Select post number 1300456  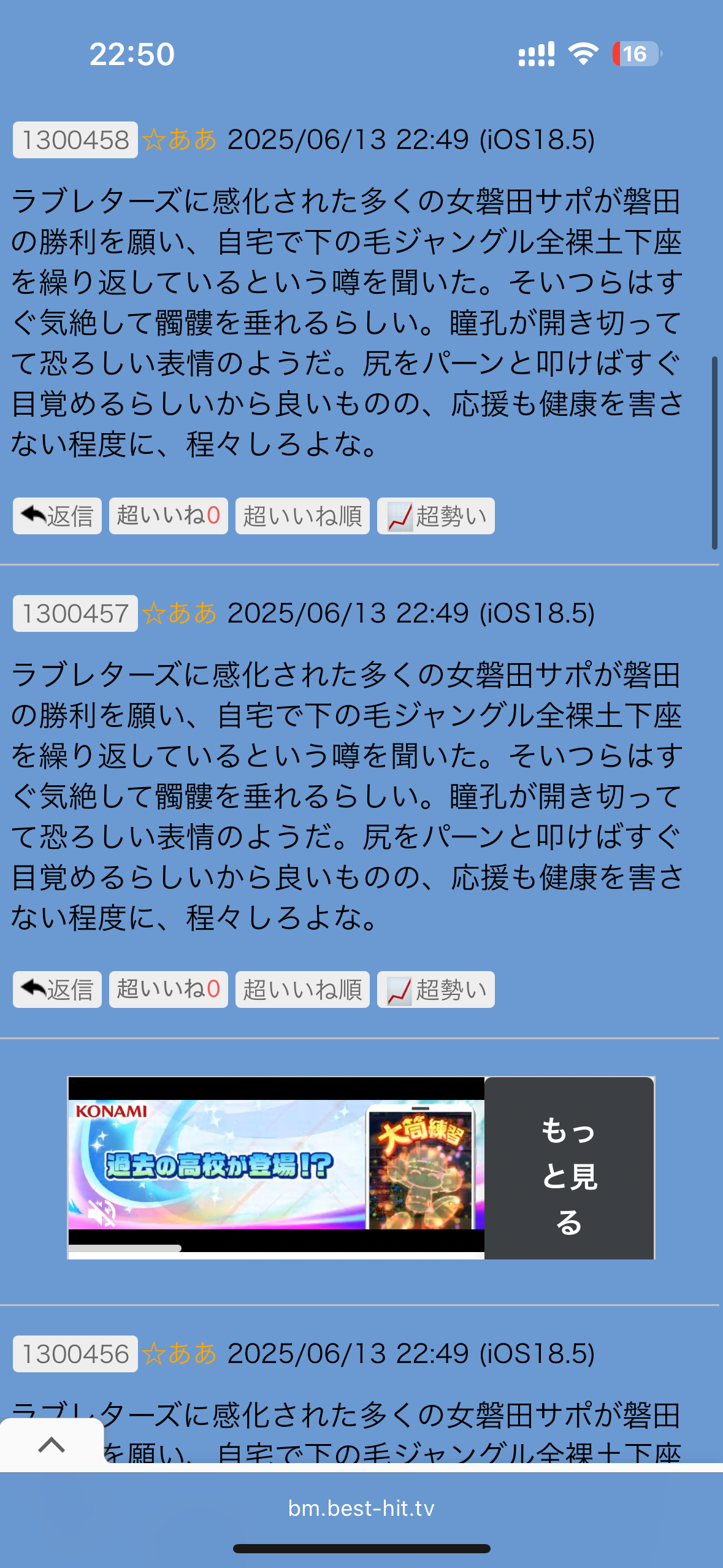point(75,1354)
